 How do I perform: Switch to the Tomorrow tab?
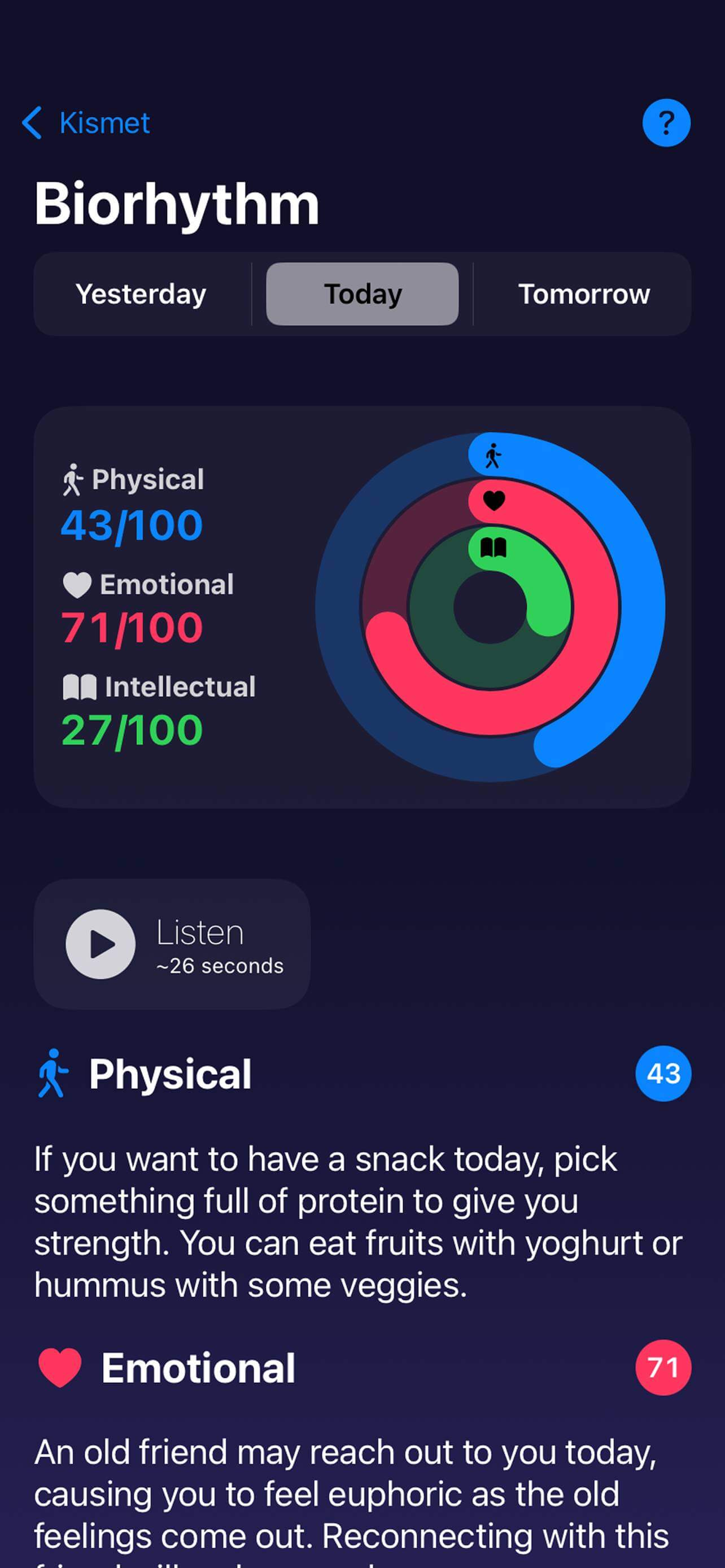(x=586, y=294)
